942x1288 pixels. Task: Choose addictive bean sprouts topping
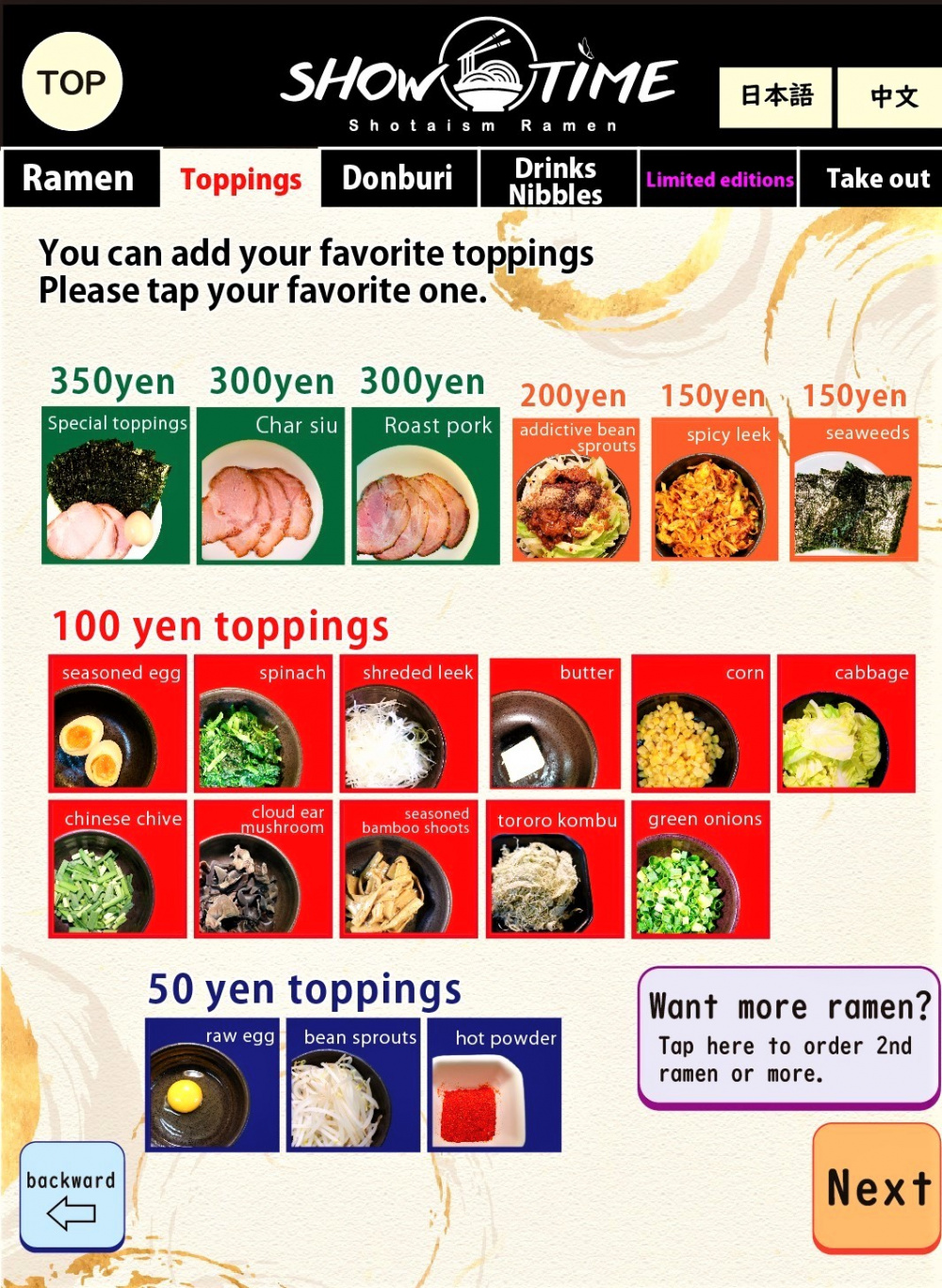576,490
